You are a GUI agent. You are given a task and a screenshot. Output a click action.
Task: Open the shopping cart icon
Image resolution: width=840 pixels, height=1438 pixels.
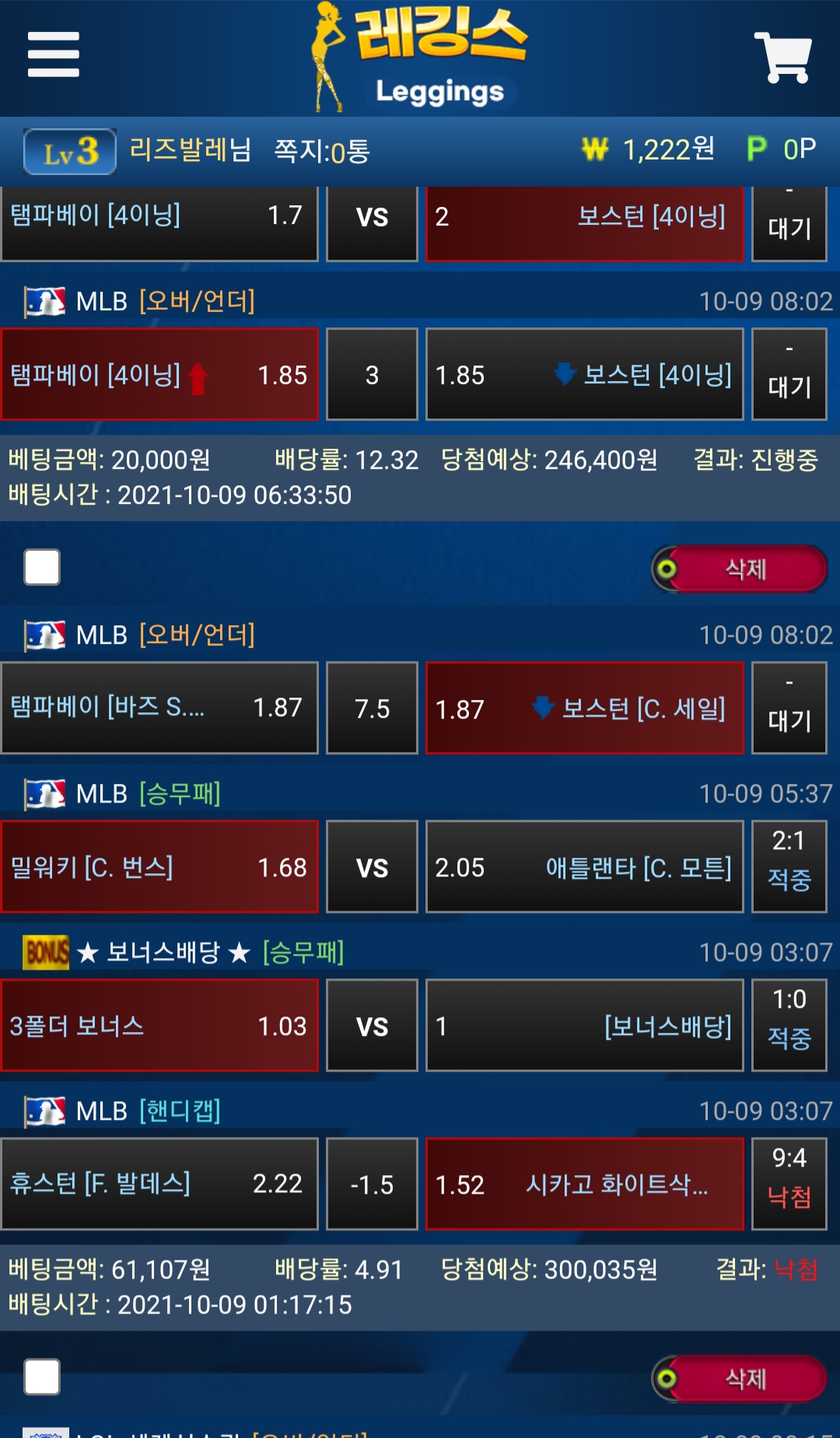782,56
